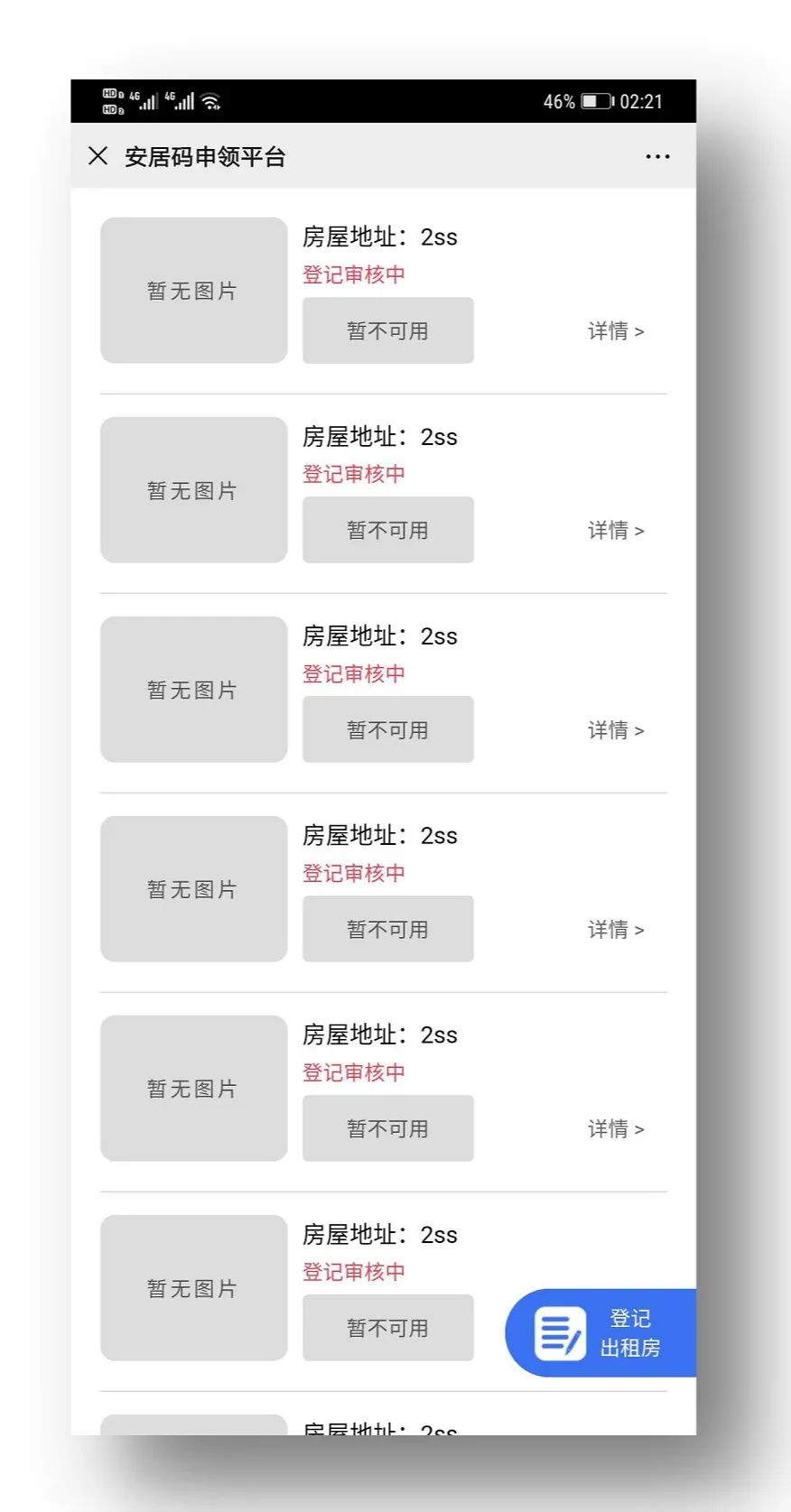Viewport: 791px width, 1512px height.
Task: Tap the floating blue 登记出租房 button
Action: pos(600,1332)
